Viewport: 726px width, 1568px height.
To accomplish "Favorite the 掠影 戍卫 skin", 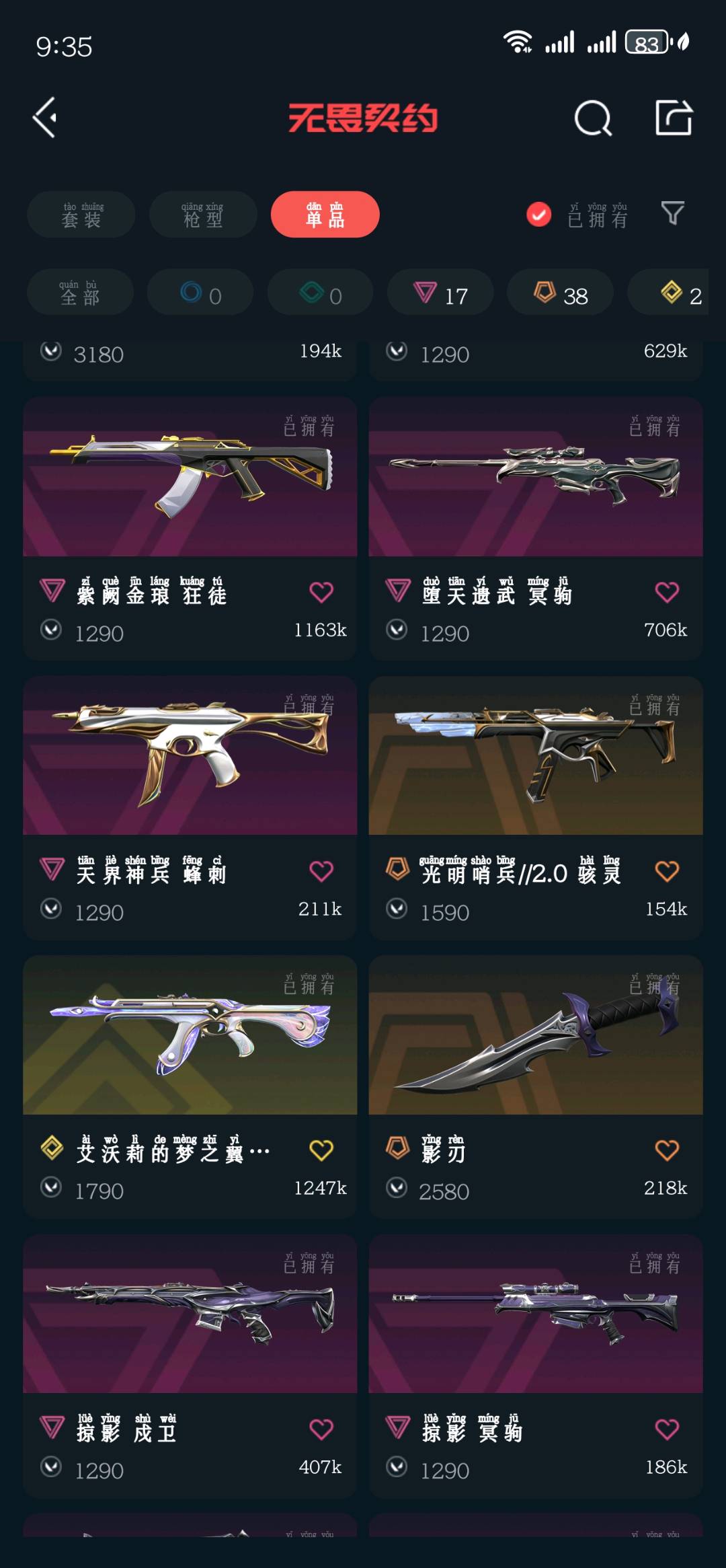I will 321,1429.
